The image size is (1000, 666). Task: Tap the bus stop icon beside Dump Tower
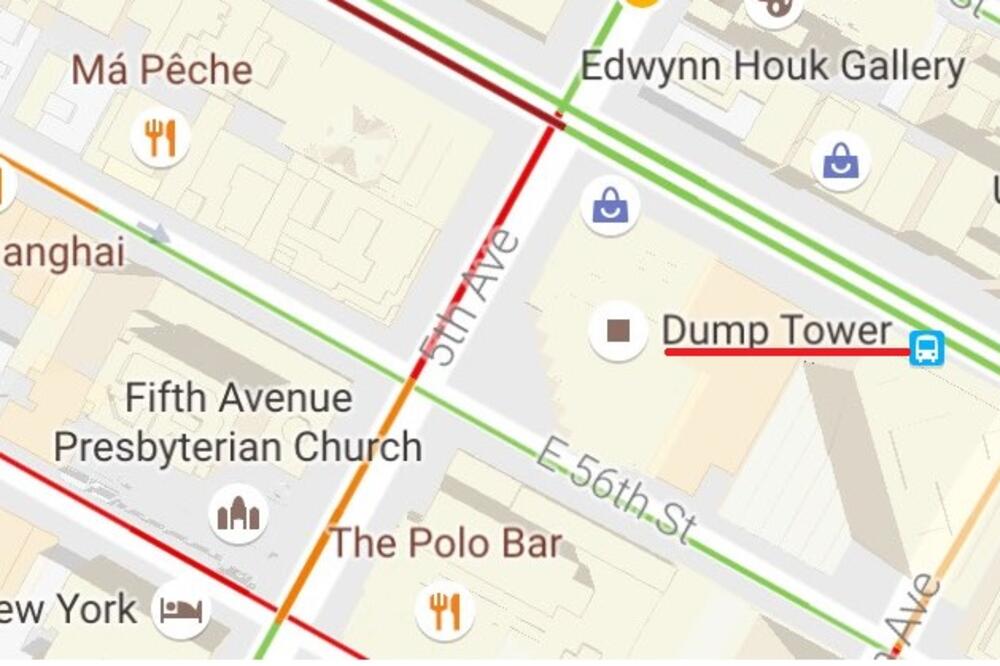[x=926, y=348]
